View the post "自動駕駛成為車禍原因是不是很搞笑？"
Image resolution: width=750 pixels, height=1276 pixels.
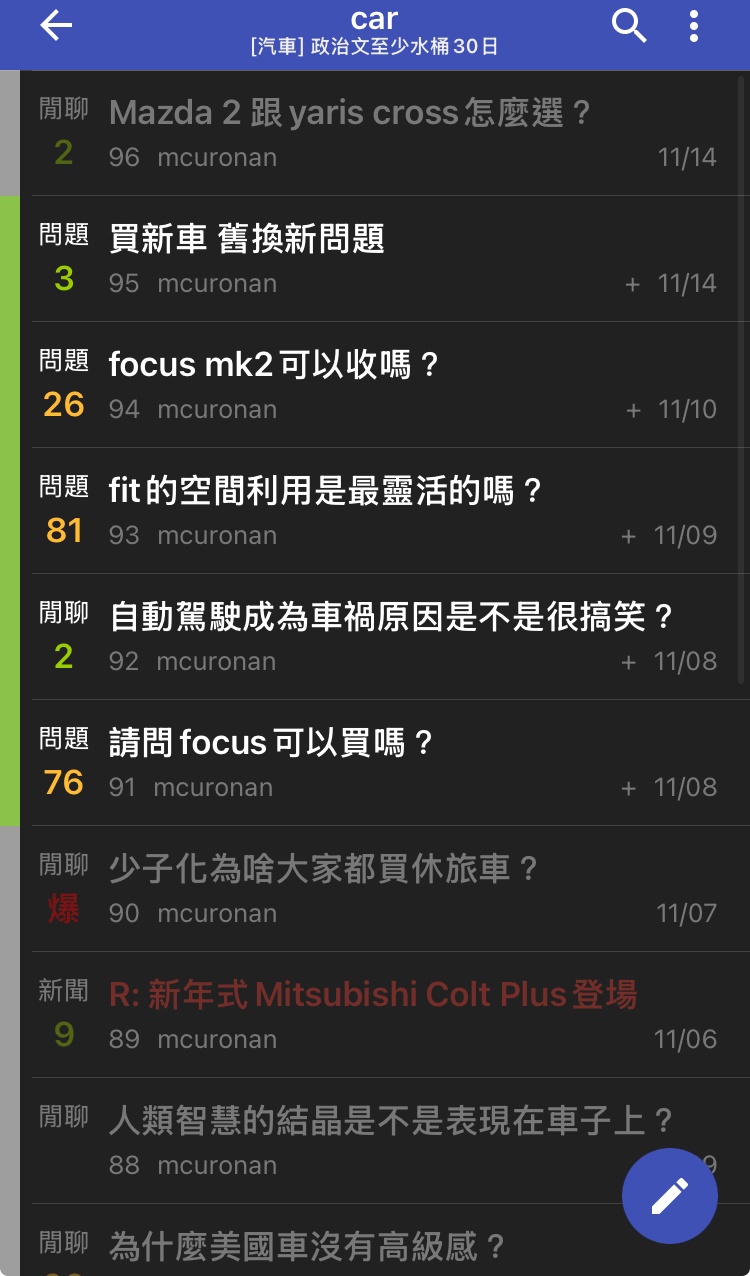[x=392, y=617]
